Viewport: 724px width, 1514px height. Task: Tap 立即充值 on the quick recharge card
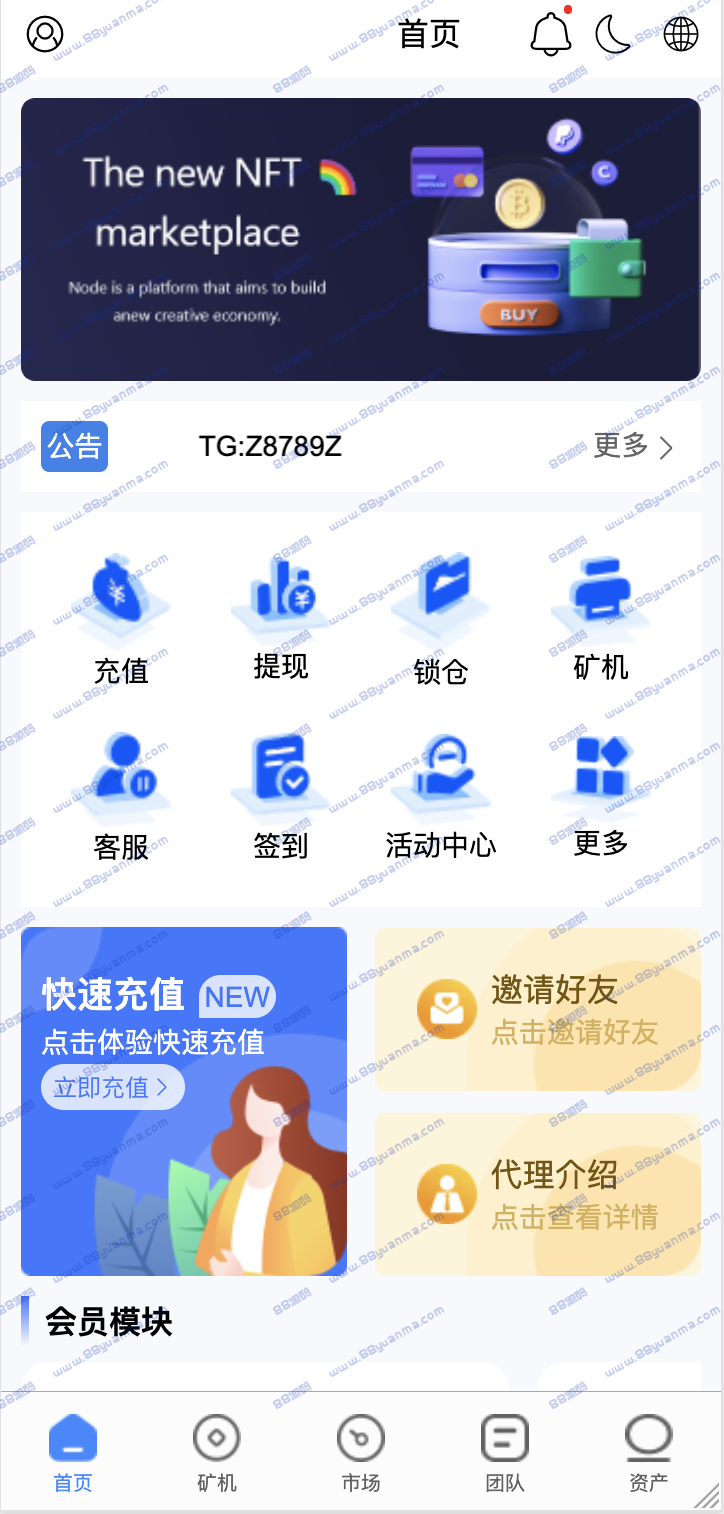[113, 1087]
